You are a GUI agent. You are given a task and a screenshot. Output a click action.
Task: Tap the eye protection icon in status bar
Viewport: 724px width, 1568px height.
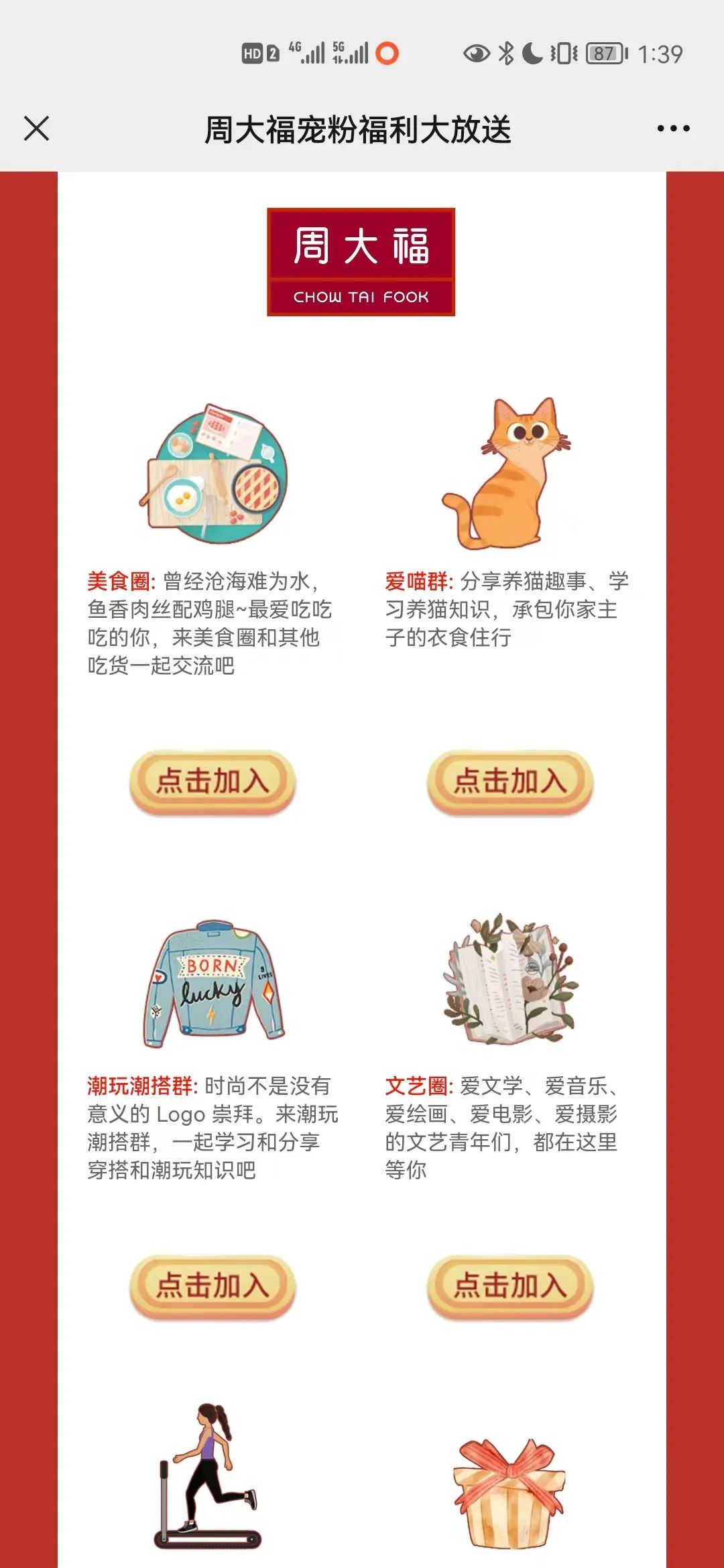477,52
